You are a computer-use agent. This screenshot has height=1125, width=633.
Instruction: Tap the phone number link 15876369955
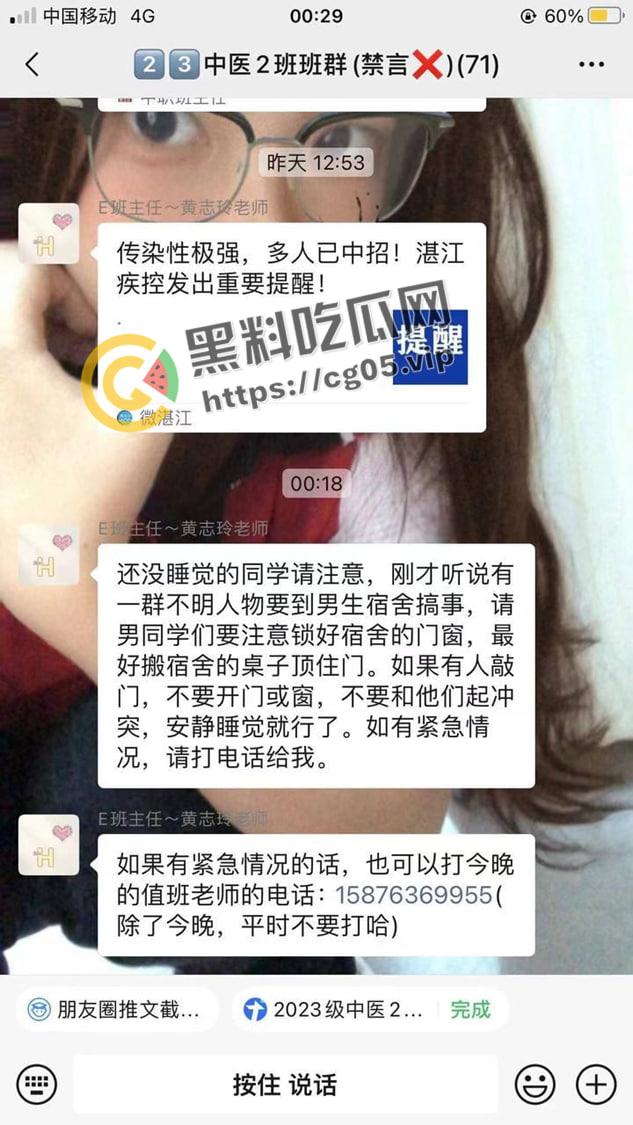tap(414, 895)
